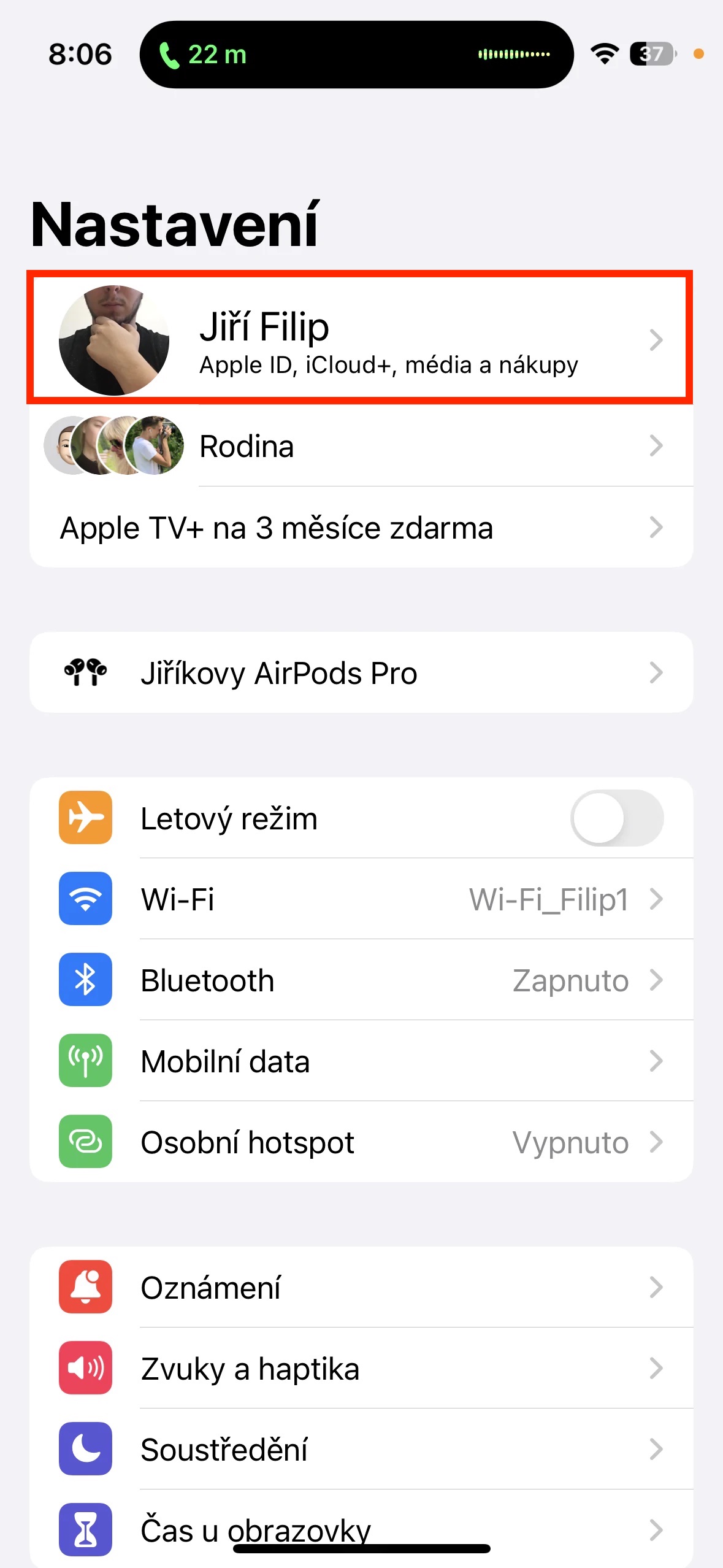This screenshot has width=723, height=1568.
Task: Select the Osobní hotspot row
Action: pos(361,1142)
